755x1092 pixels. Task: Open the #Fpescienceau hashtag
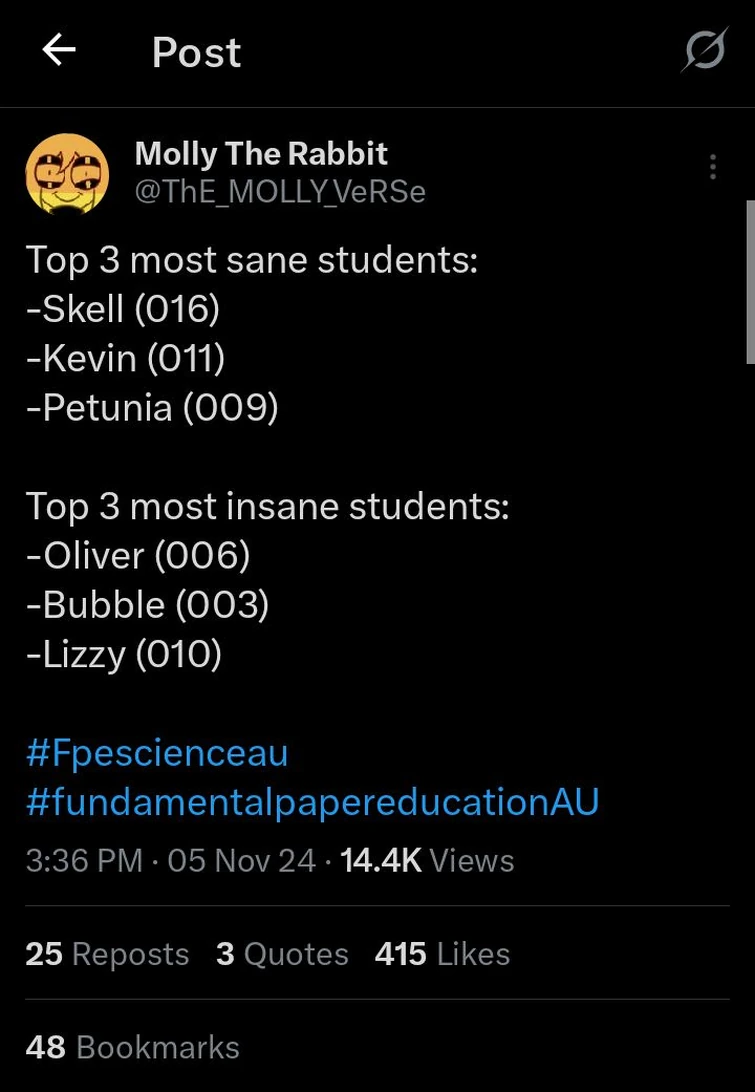[156, 752]
